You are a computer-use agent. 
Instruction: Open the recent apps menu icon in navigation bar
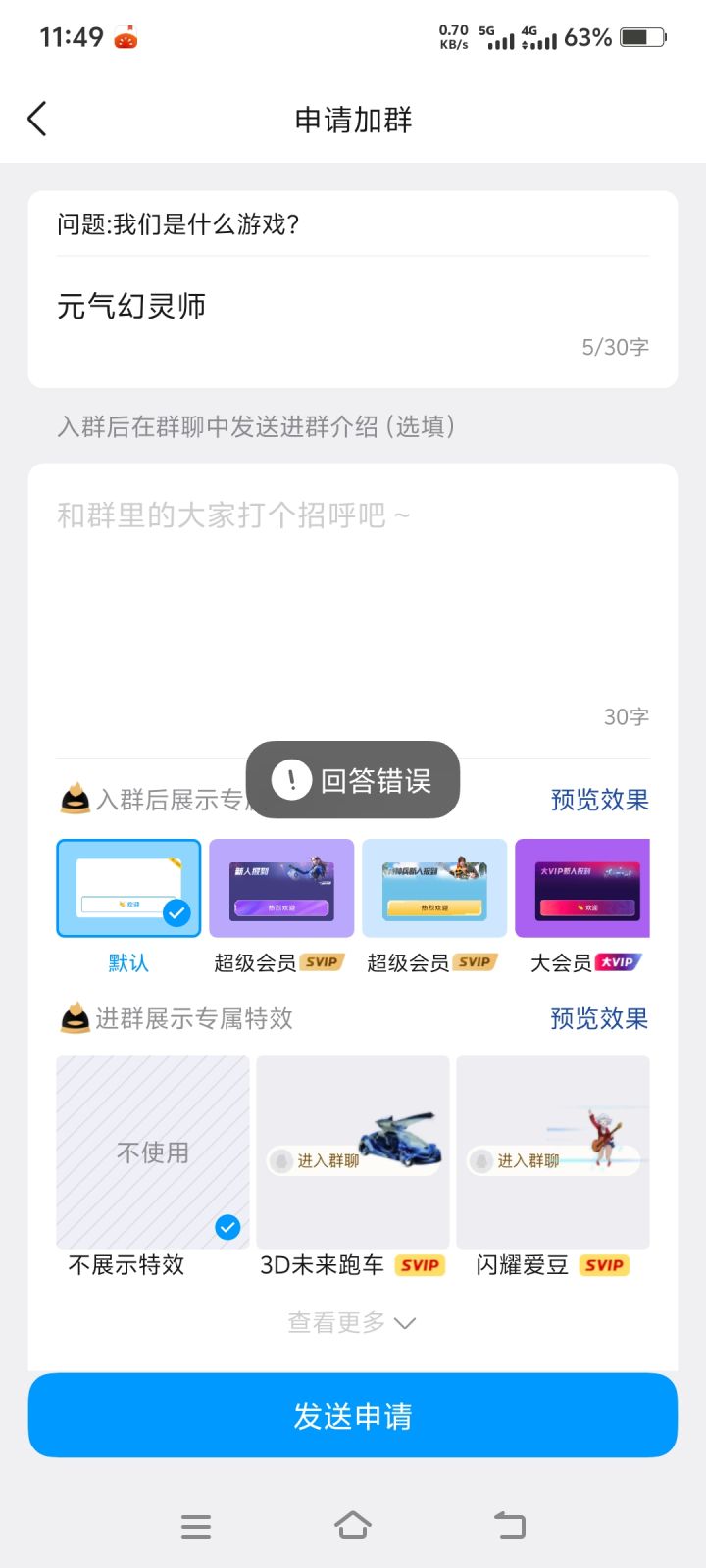[x=196, y=1525]
